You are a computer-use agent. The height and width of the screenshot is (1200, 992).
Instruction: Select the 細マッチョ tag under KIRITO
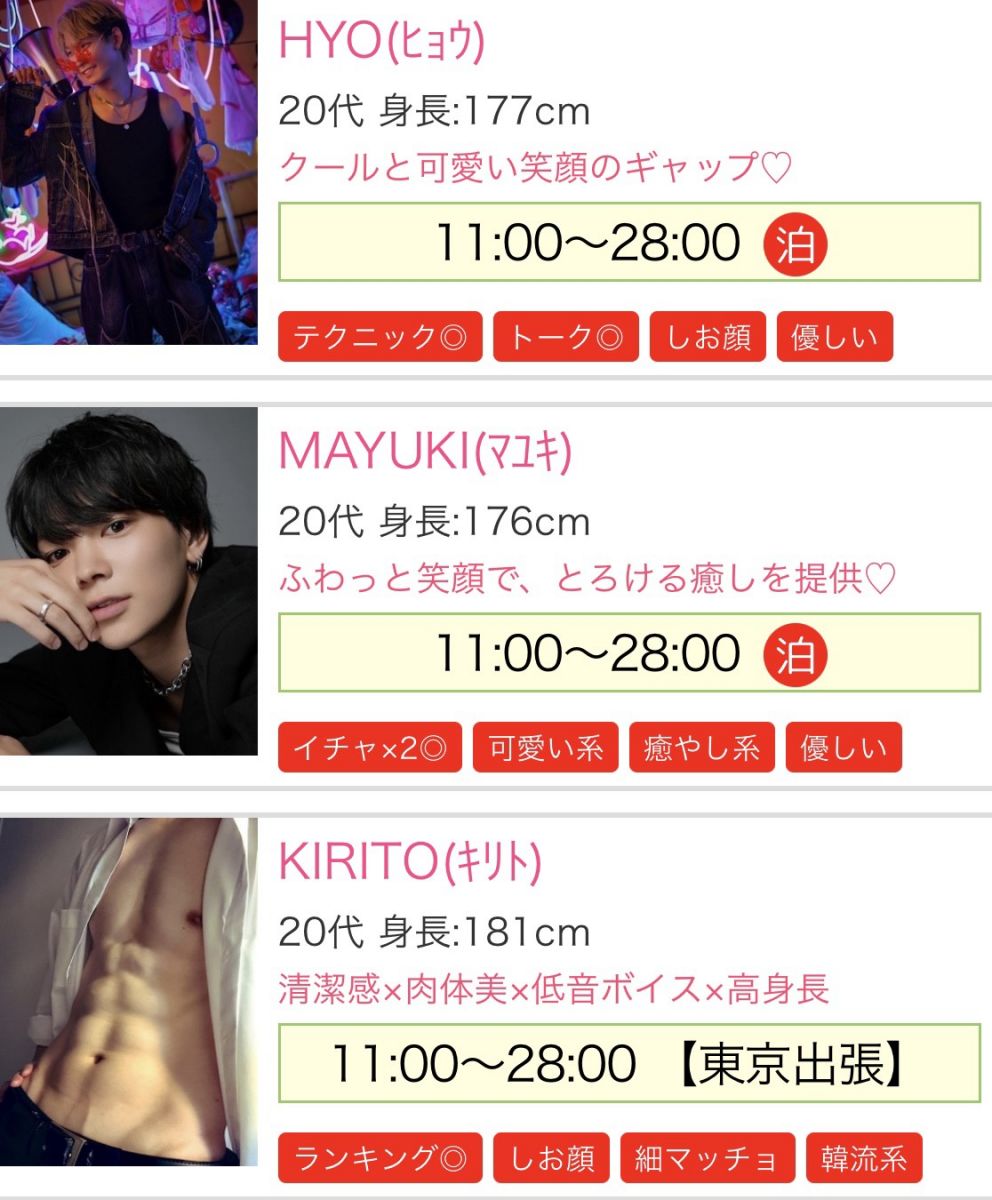[708, 1158]
